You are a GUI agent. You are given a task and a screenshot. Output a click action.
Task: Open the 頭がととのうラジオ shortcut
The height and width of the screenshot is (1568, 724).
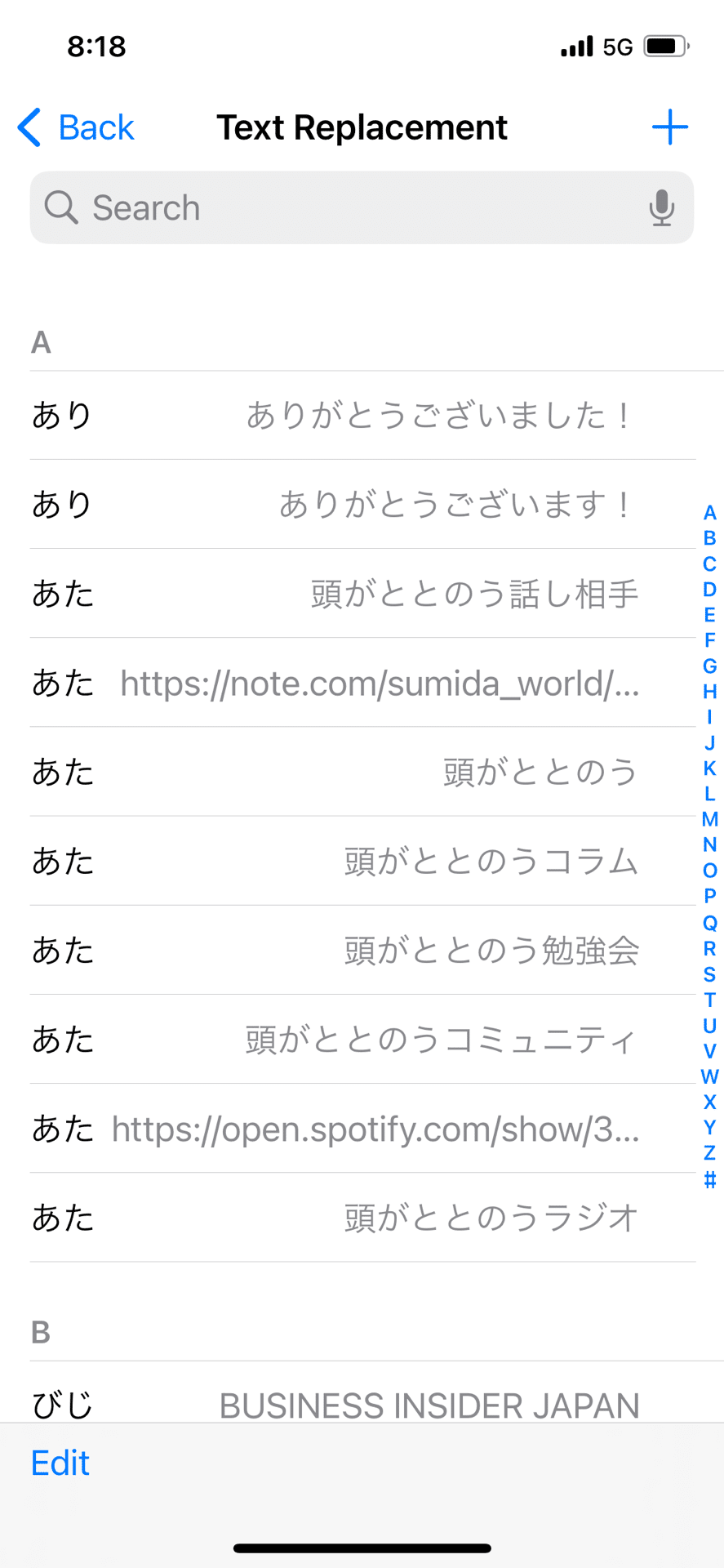(x=359, y=1218)
